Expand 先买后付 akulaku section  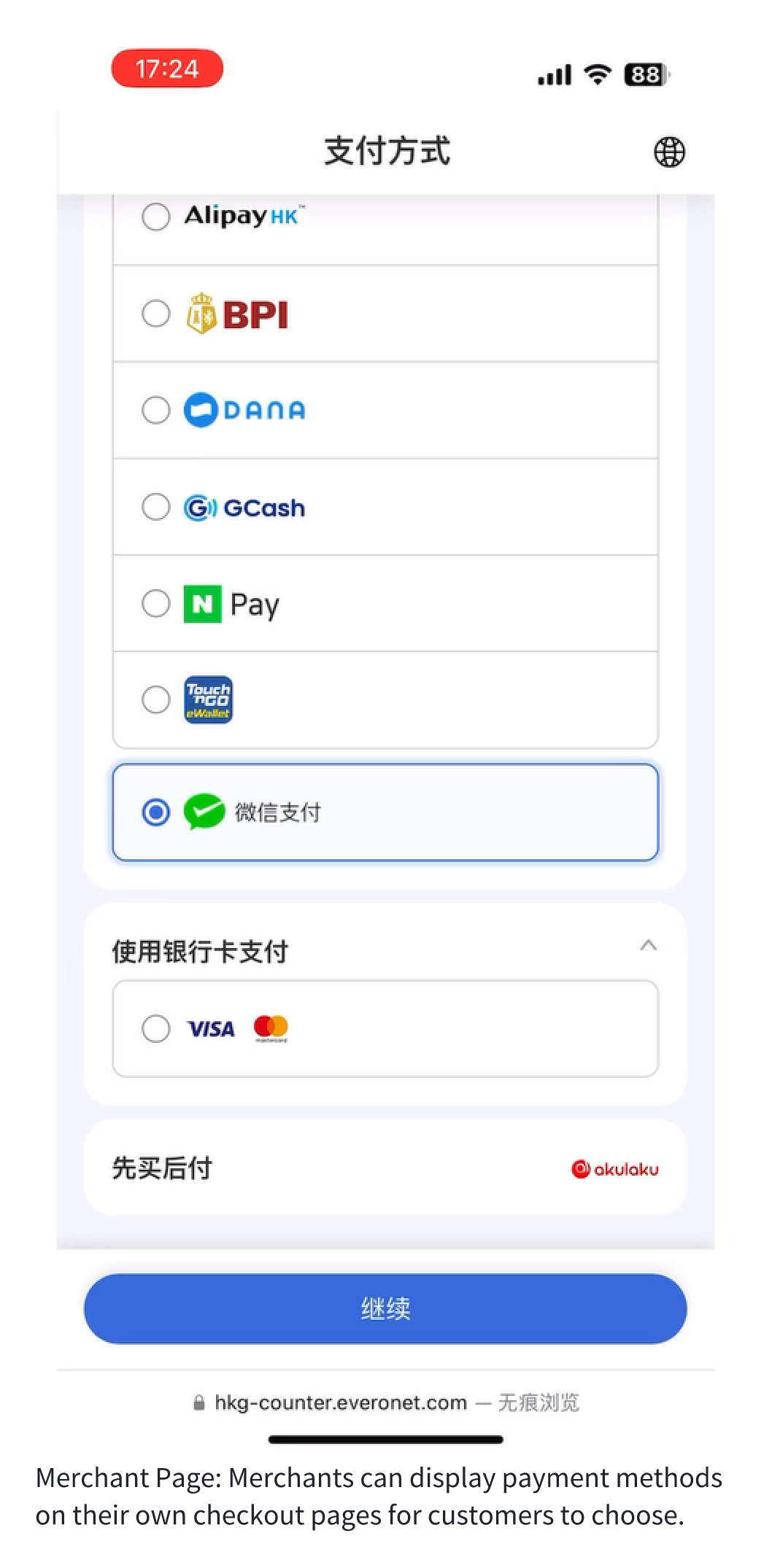[385, 1168]
